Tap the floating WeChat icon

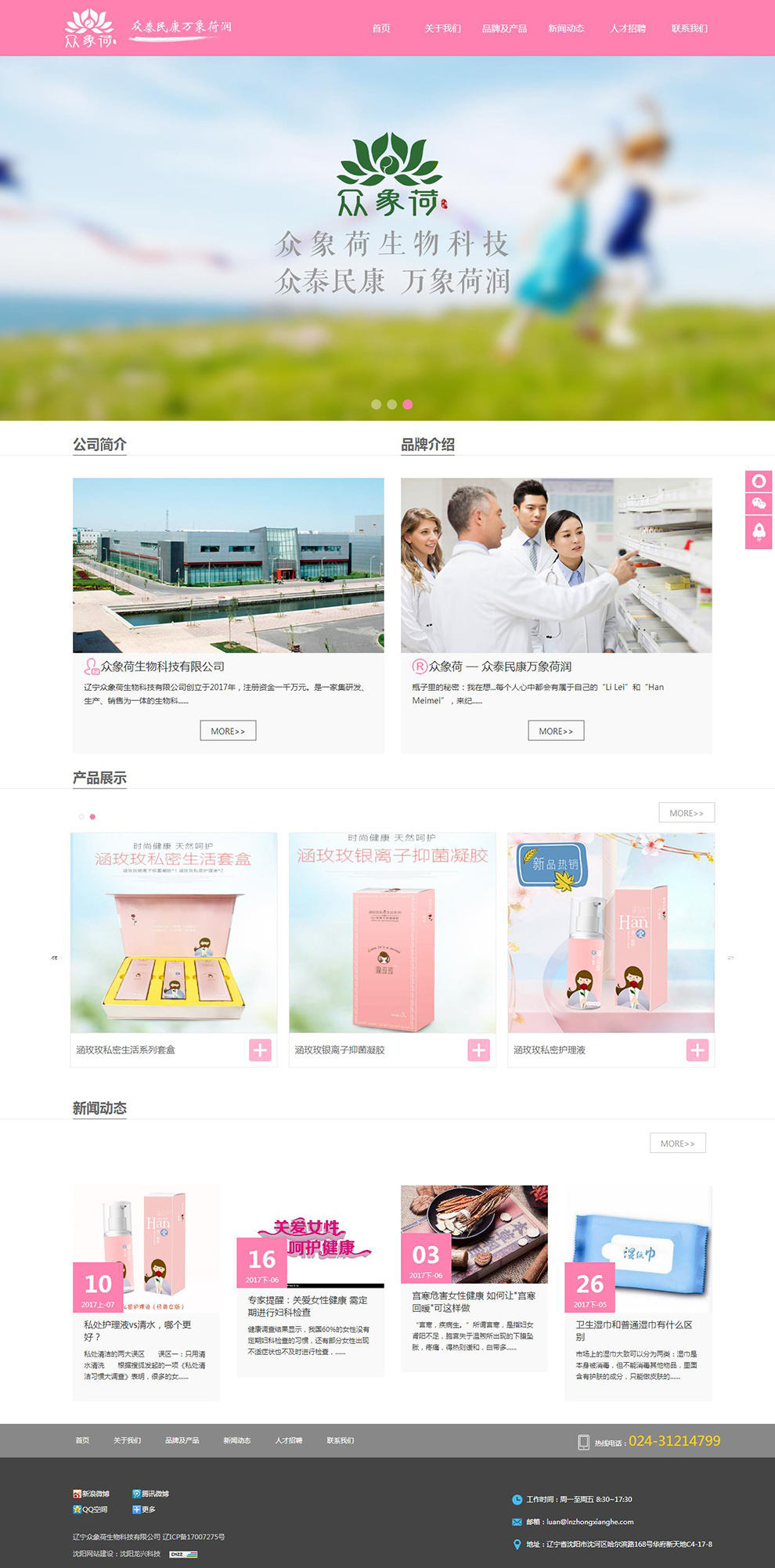point(759,504)
